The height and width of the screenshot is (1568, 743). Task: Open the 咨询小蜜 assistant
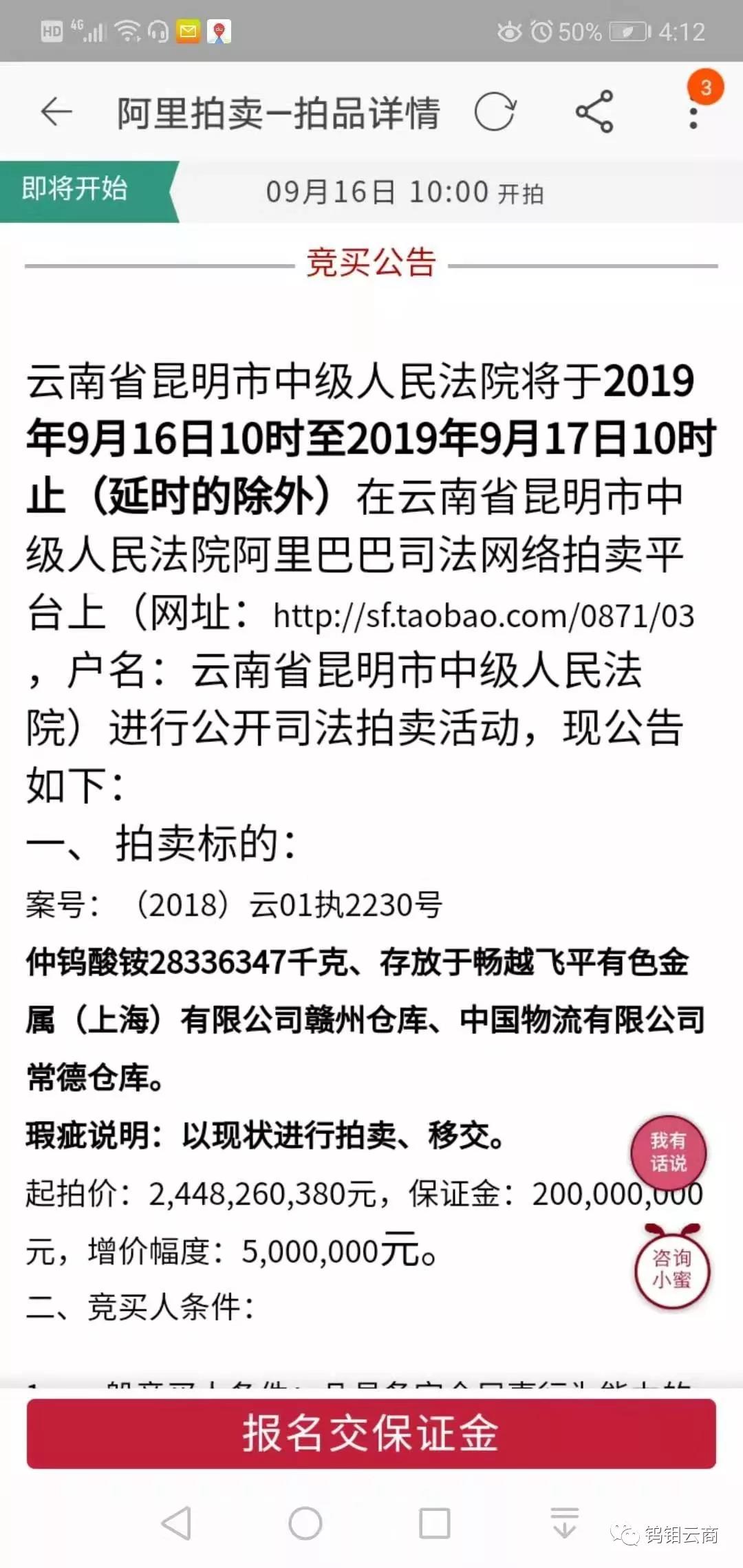(x=671, y=1268)
